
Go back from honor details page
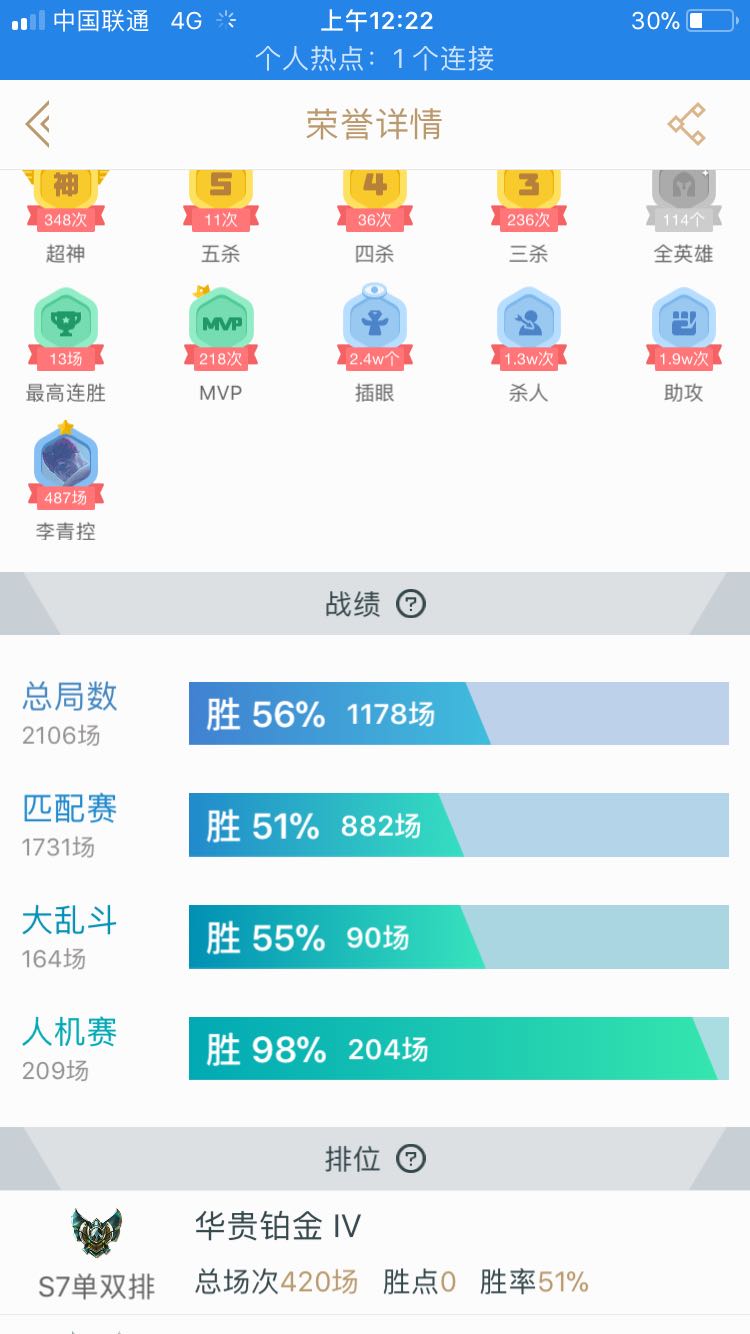click(x=38, y=125)
